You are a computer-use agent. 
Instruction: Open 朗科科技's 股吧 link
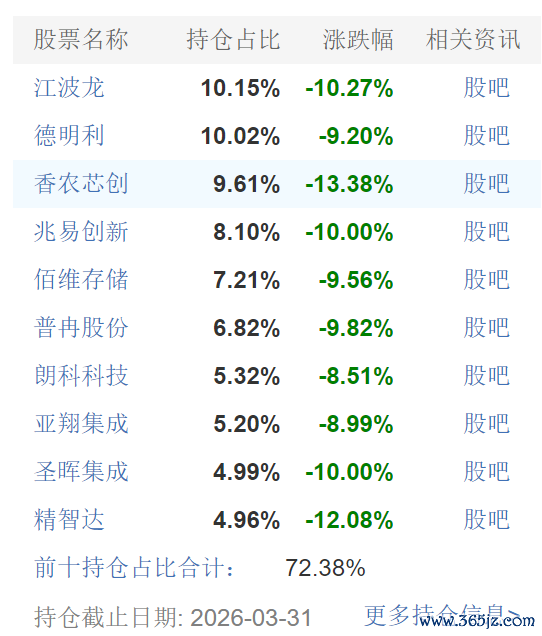pyautogui.click(x=486, y=376)
